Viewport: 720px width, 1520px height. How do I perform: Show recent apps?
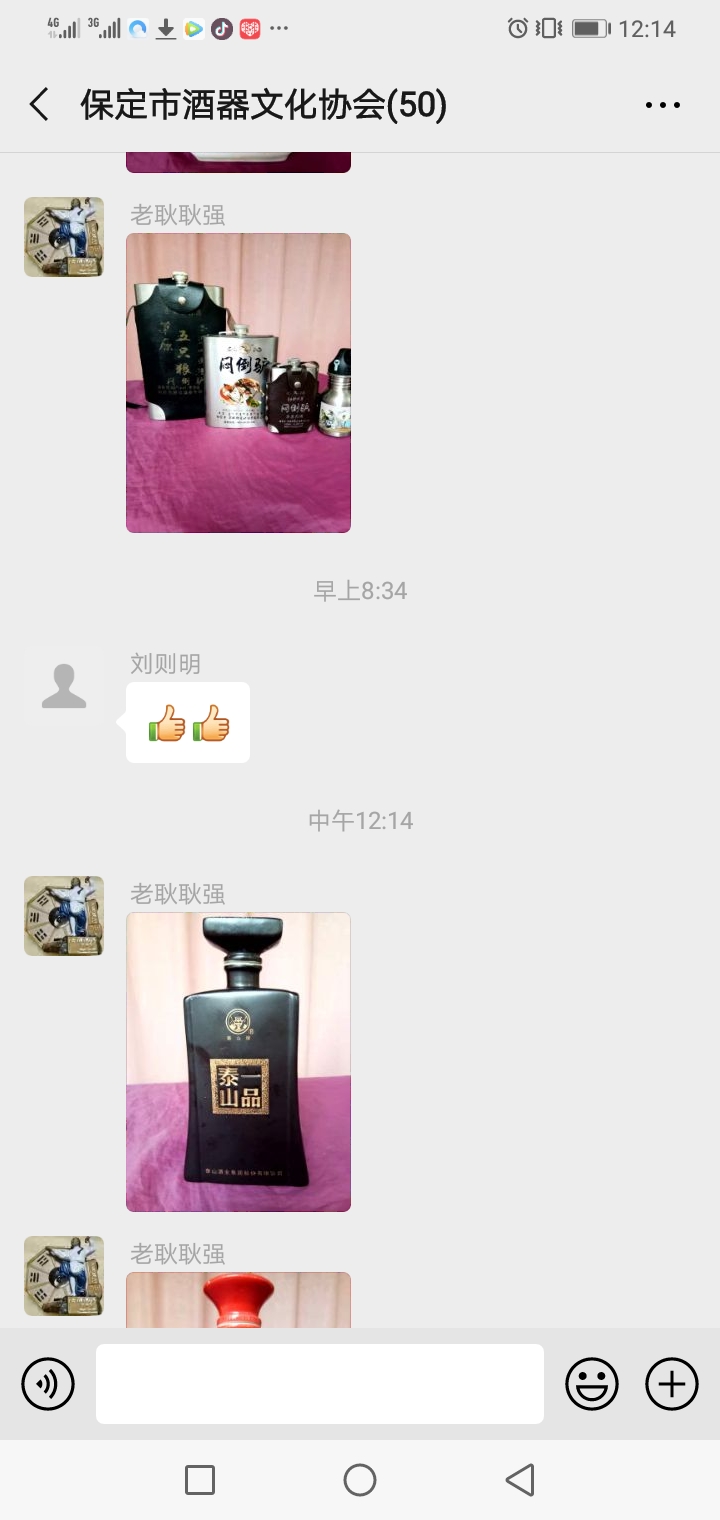click(x=200, y=1480)
